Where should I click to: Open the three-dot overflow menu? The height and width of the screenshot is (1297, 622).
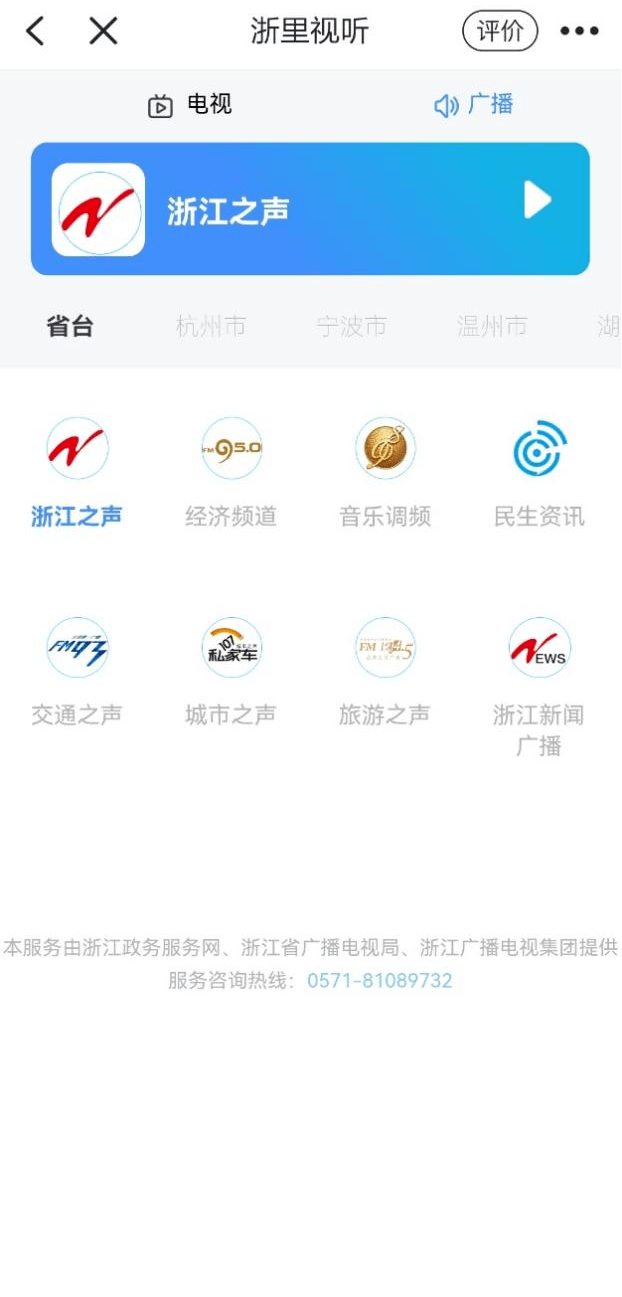click(579, 31)
